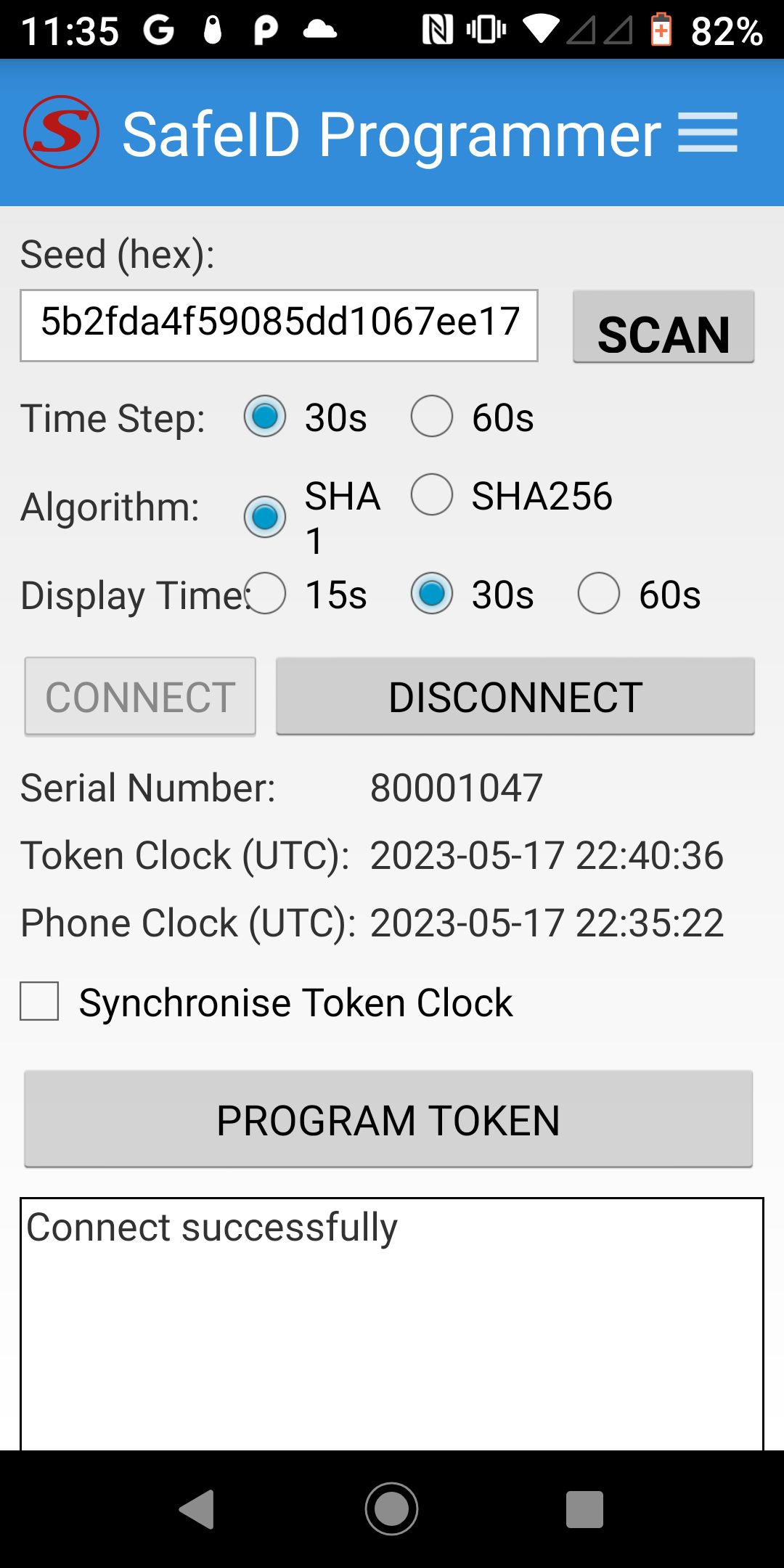Choose SHA1 algorithm
The image size is (784, 1568).
(x=265, y=517)
